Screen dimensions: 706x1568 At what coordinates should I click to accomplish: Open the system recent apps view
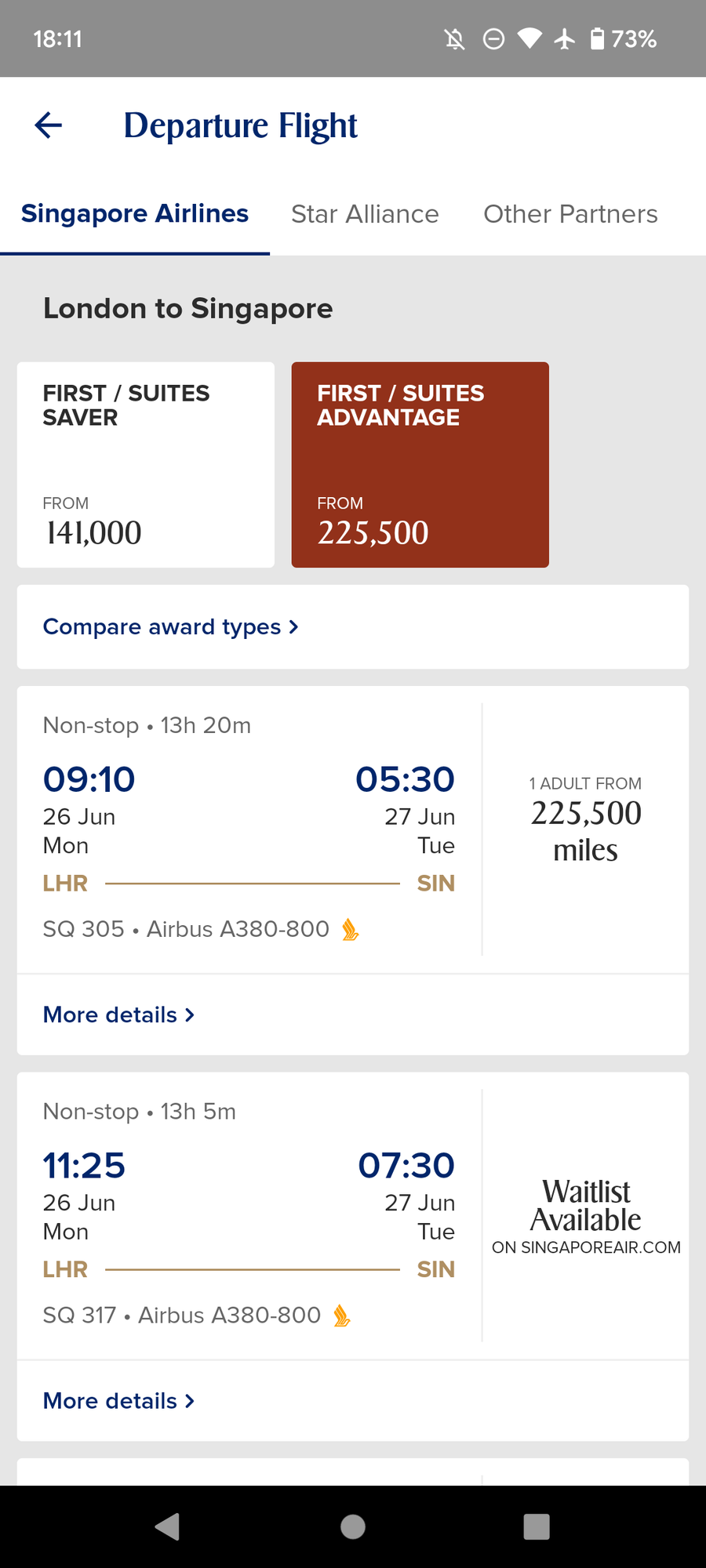[x=537, y=1526]
